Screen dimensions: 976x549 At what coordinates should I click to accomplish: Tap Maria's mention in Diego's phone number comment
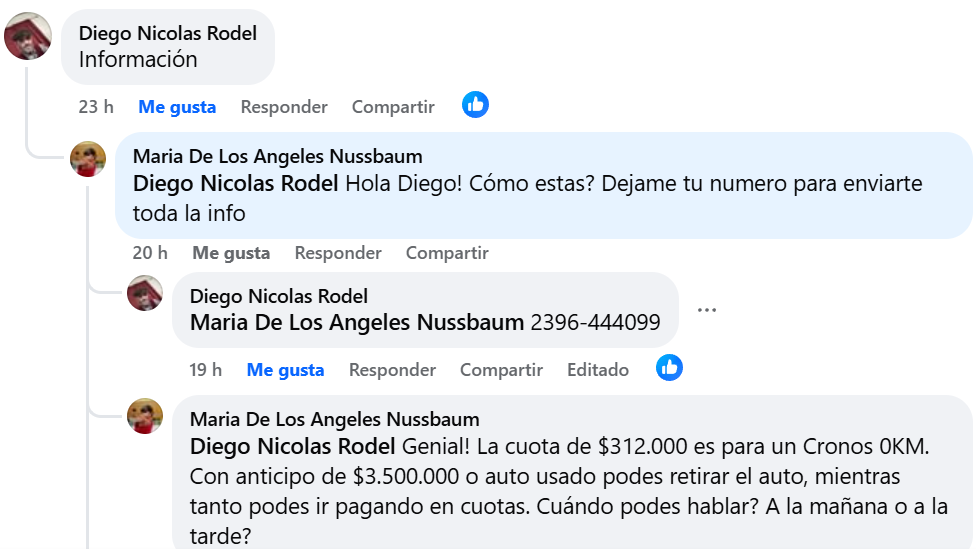(357, 322)
